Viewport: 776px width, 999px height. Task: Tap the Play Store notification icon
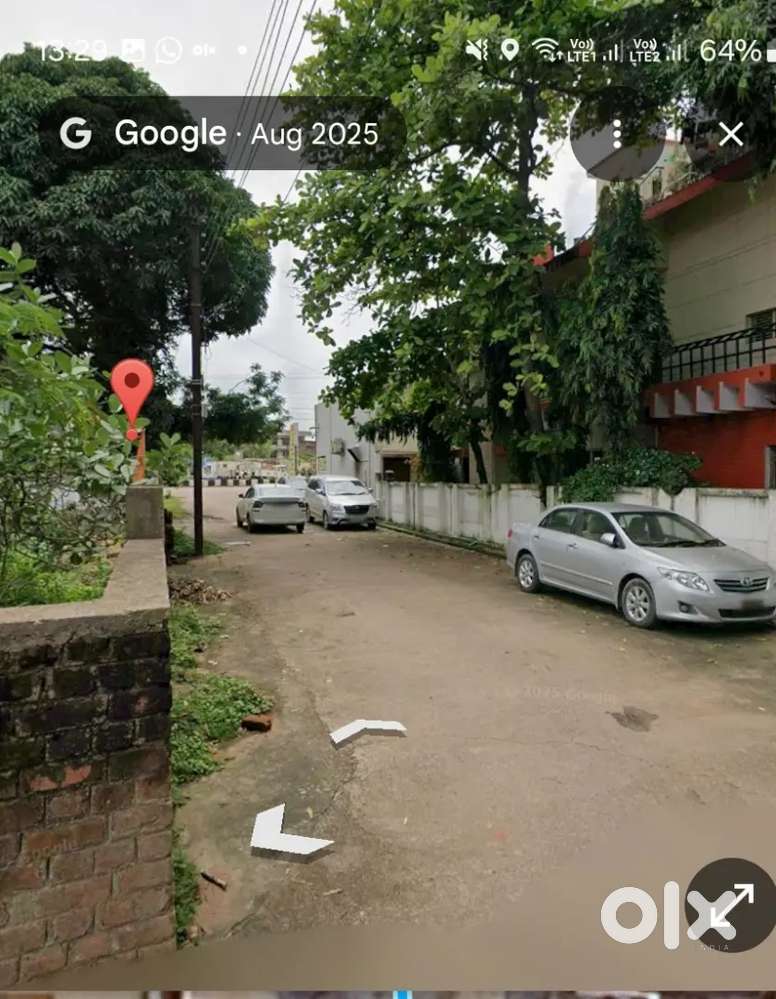(131, 47)
